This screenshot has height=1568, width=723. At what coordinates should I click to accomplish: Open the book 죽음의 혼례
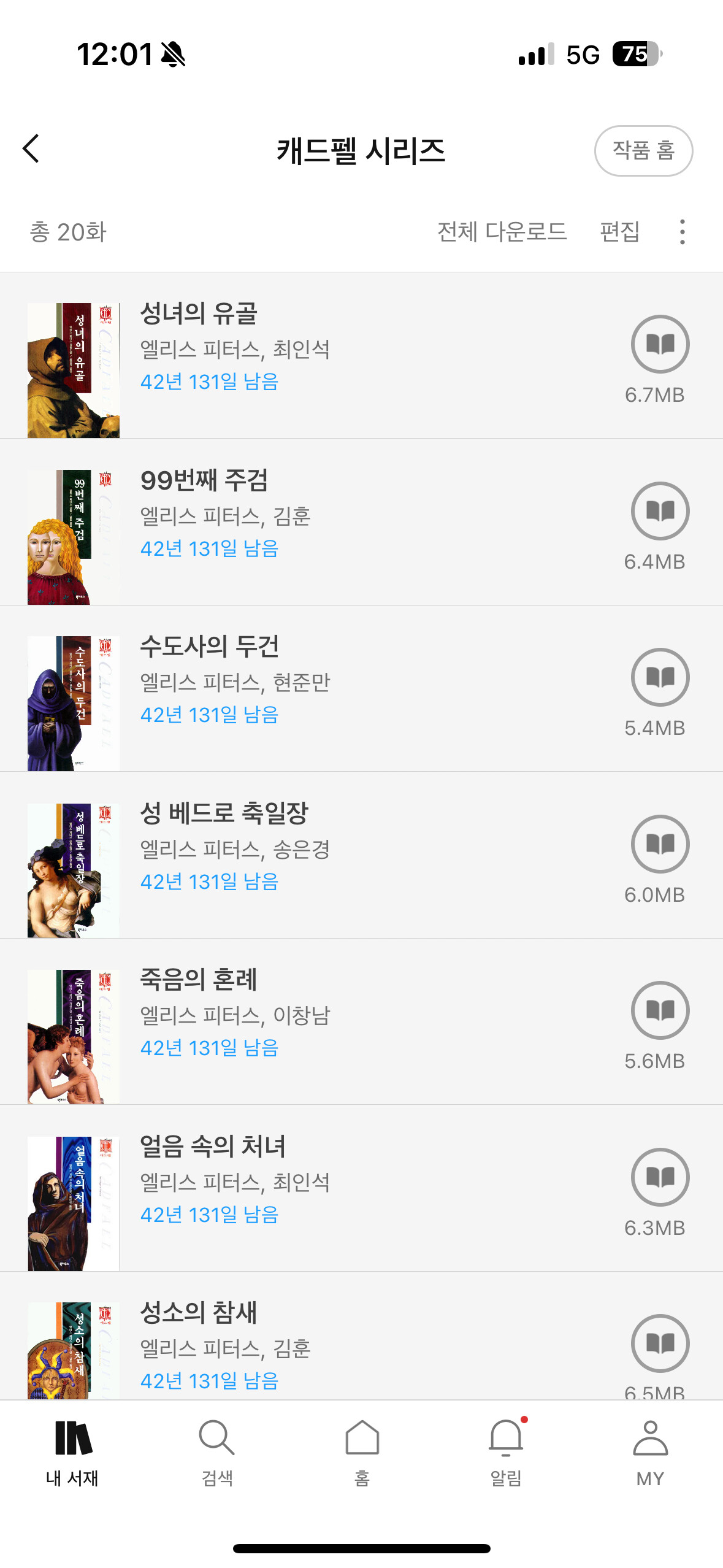click(x=199, y=980)
